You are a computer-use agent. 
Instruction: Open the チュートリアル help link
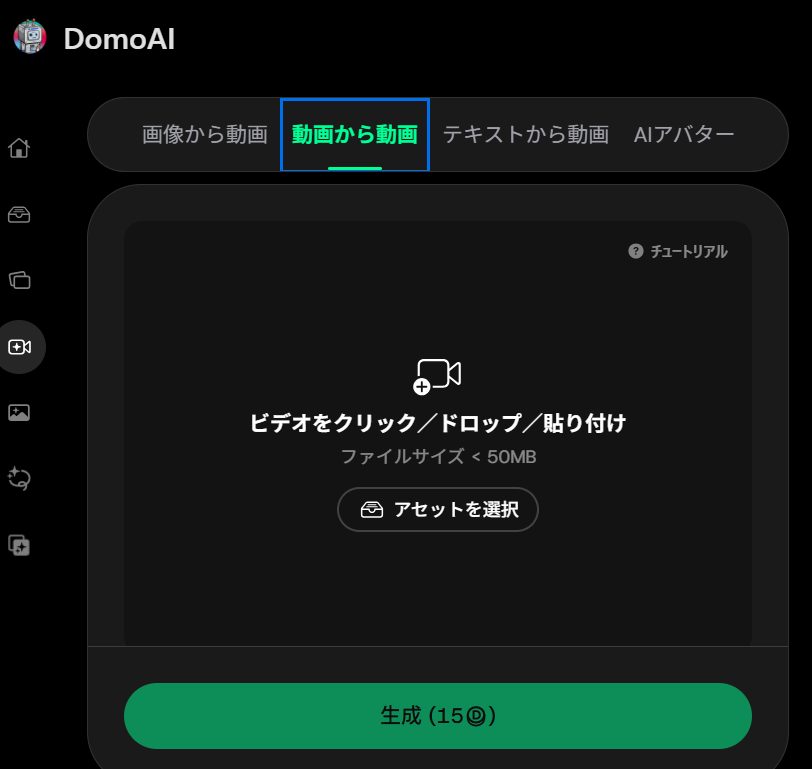click(x=678, y=251)
